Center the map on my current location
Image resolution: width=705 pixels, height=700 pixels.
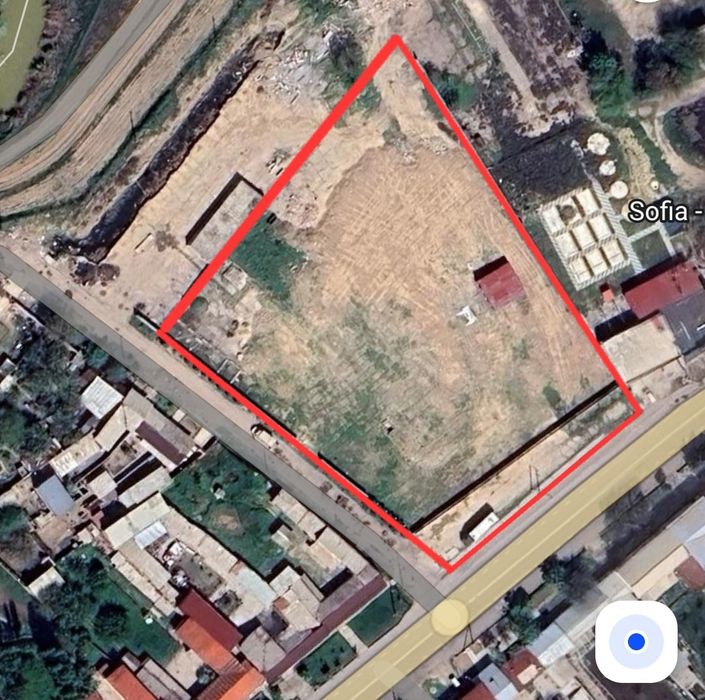[x=636, y=640]
